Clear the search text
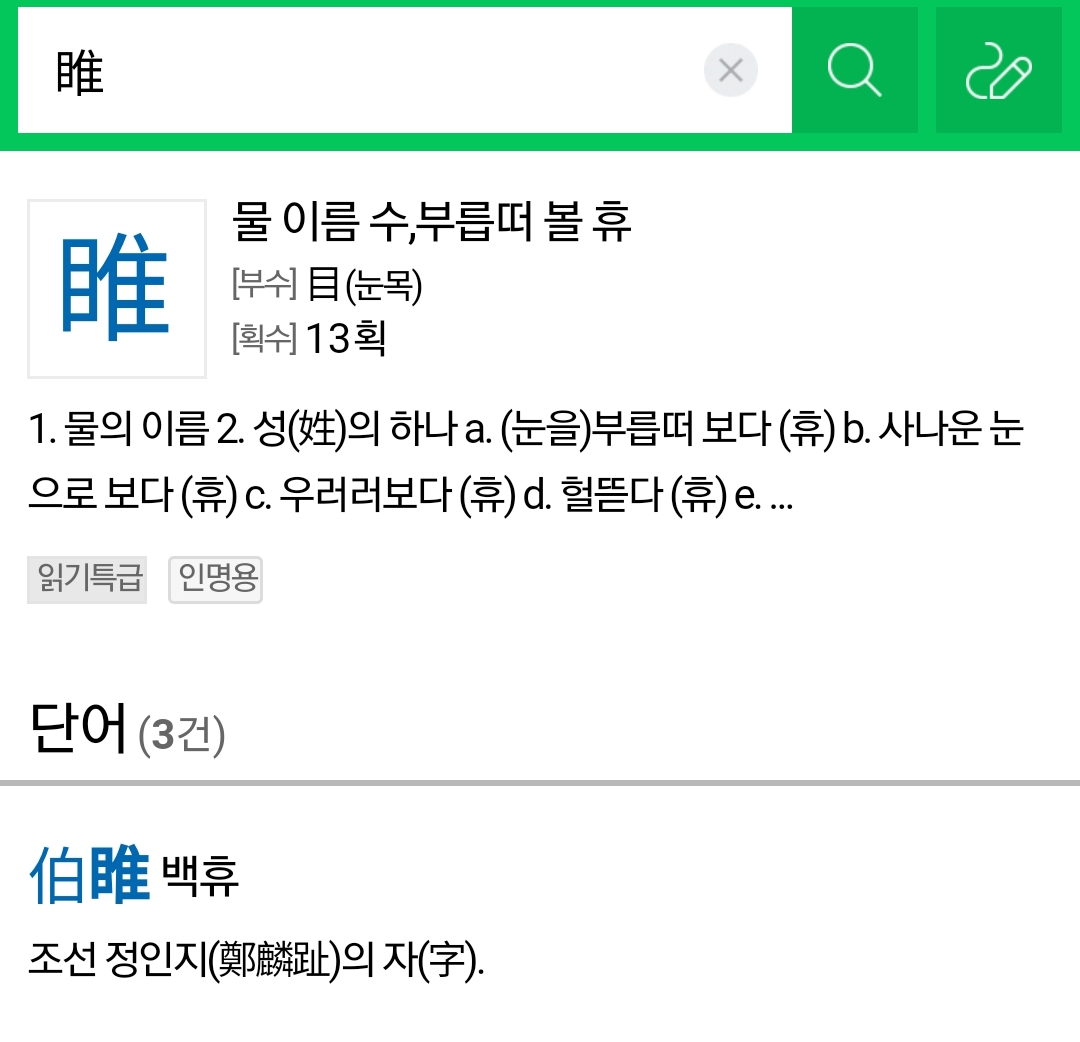The height and width of the screenshot is (1042, 1080). (x=731, y=71)
